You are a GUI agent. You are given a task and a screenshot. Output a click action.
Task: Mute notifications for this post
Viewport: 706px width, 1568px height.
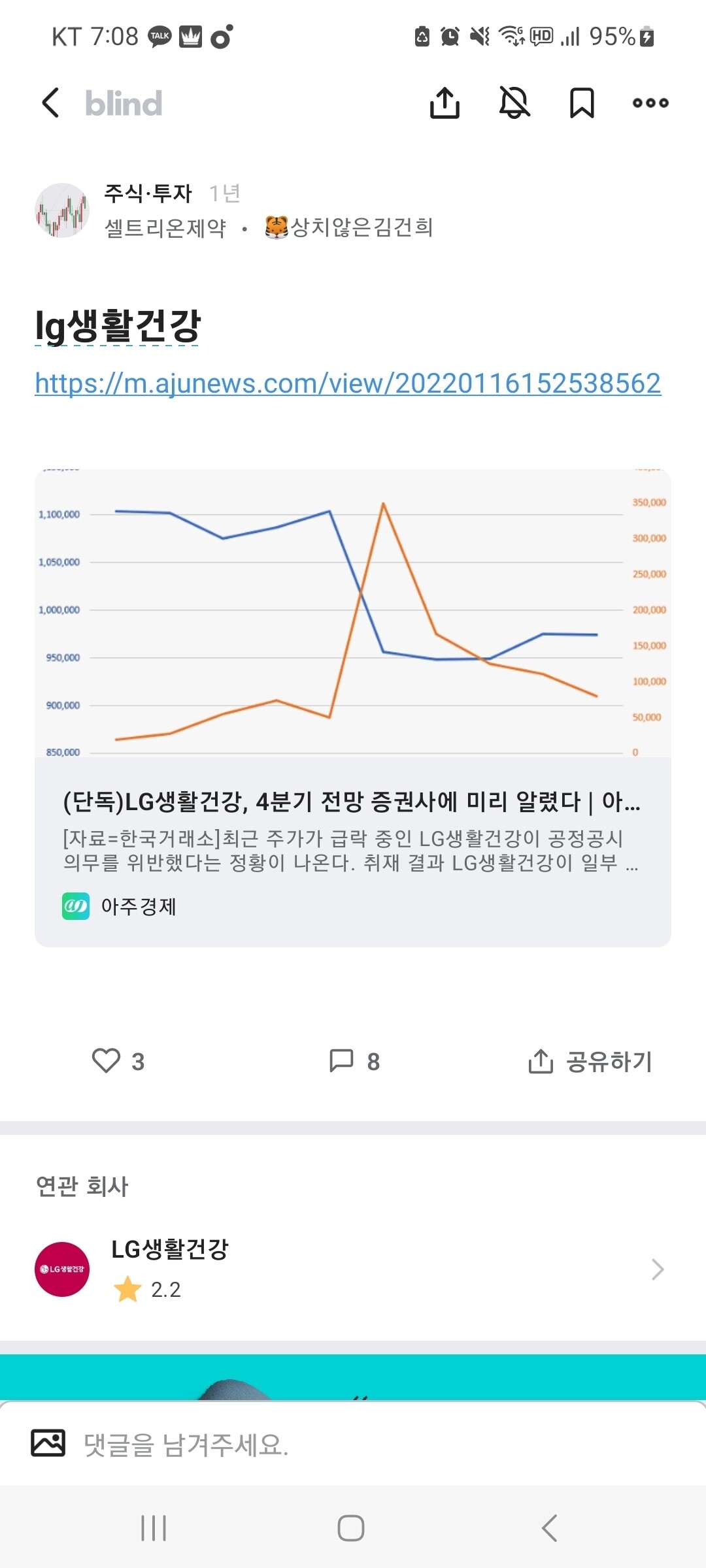tap(514, 103)
